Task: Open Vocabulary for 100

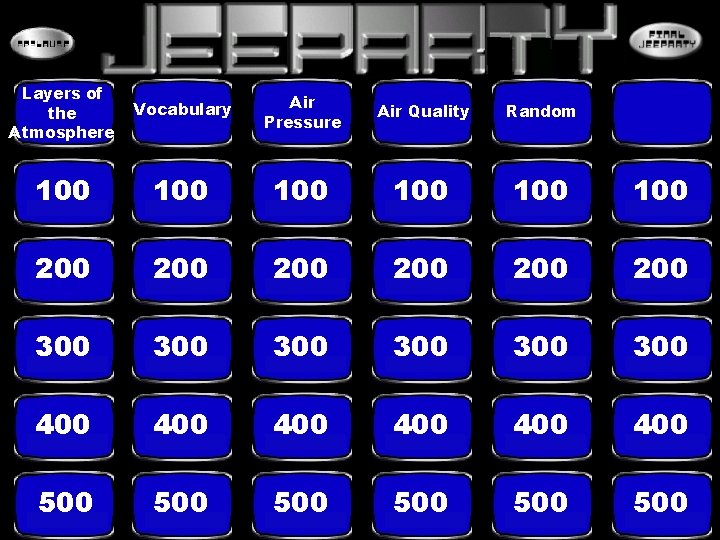Action: click(x=182, y=193)
